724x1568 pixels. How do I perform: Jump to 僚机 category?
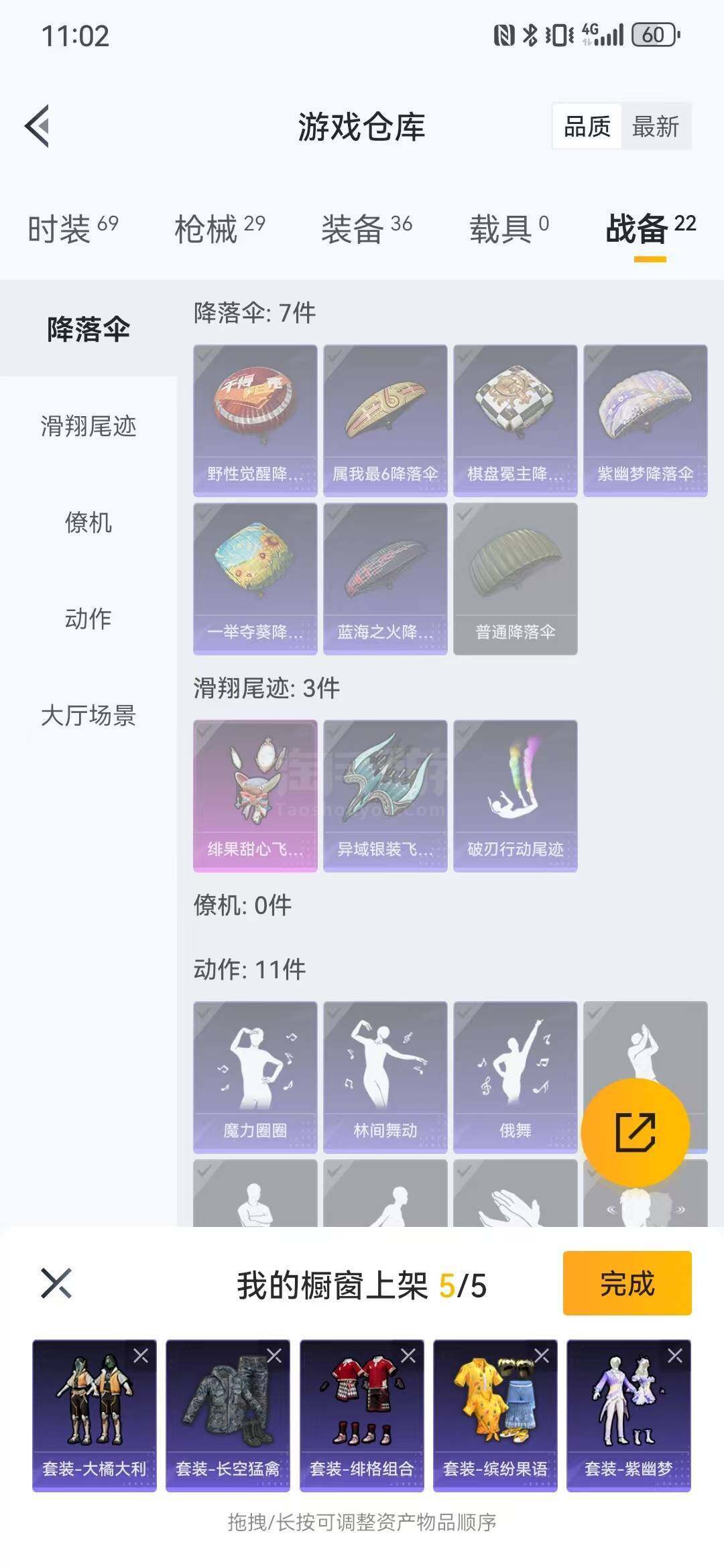[x=88, y=523]
